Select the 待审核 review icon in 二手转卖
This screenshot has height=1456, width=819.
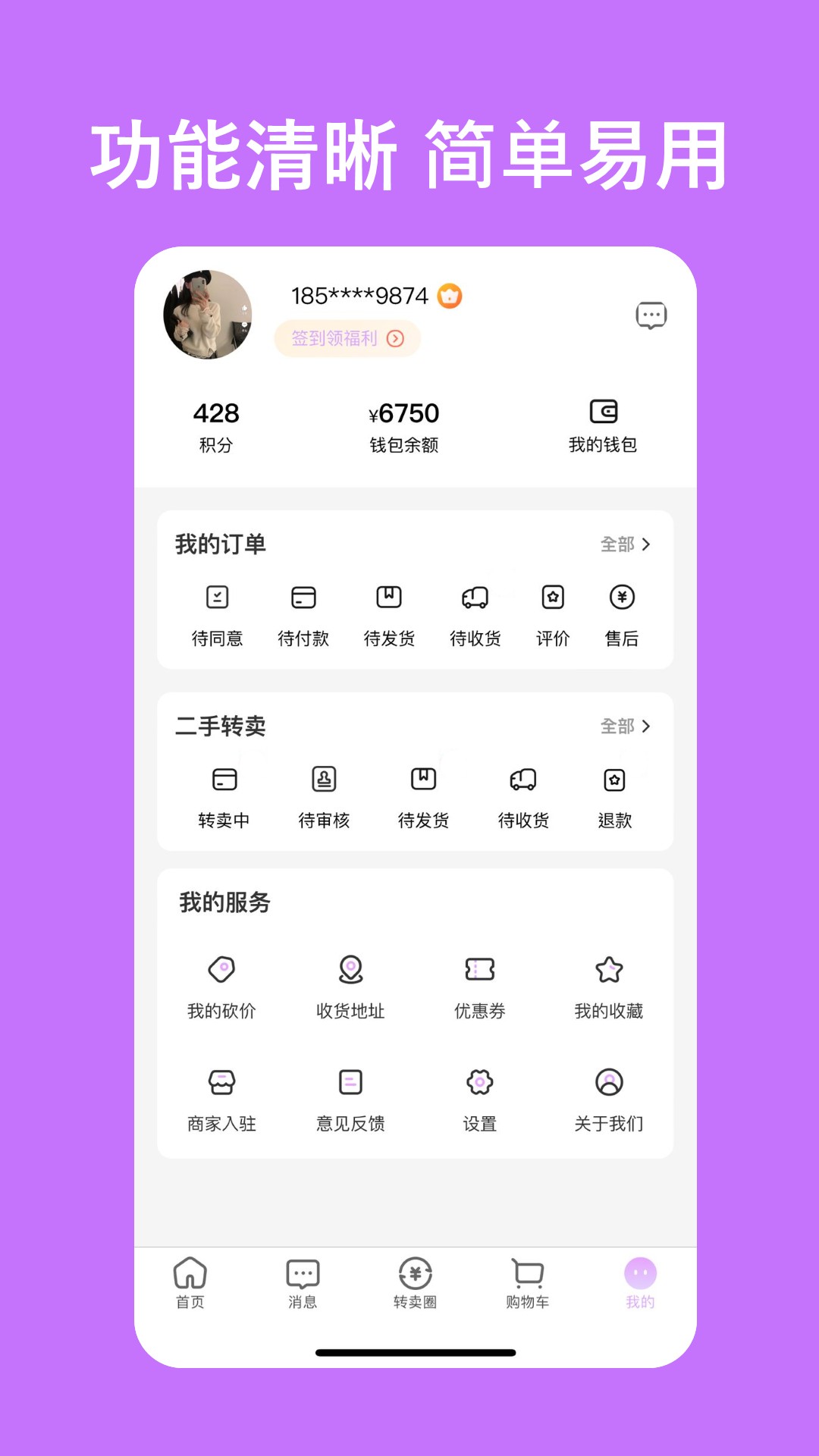325,780
